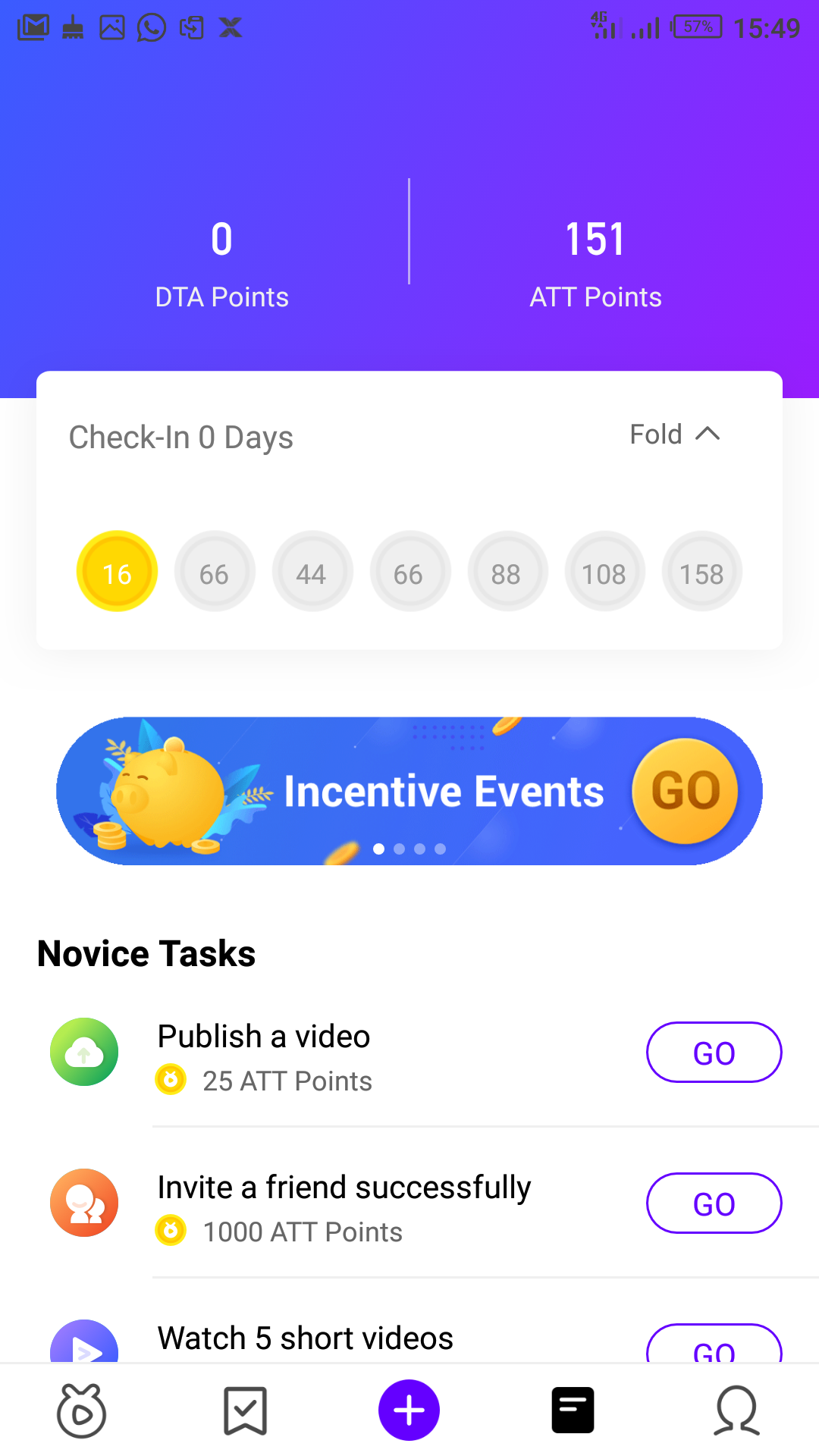
Task: Tap GO next to Publish a video
Action: 714,1052
